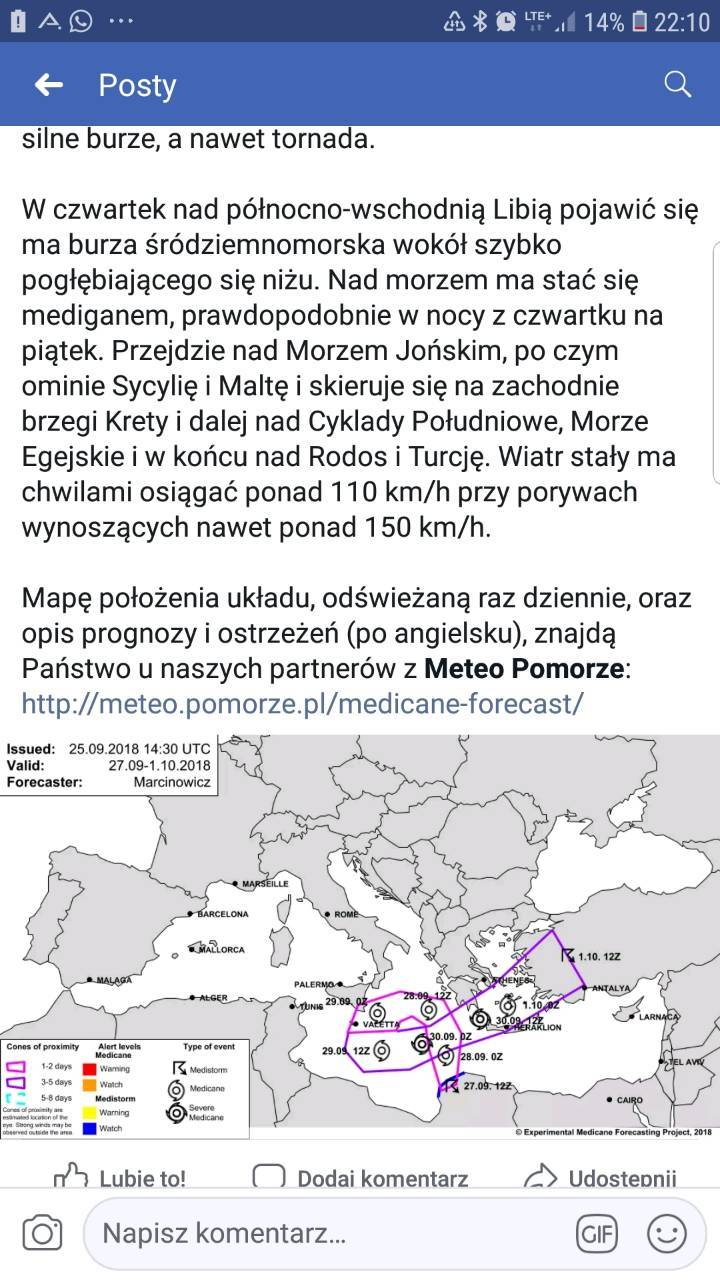Like the post with Lubię to!
This screenshot has height=1280, width=720.
point(122,1178)
